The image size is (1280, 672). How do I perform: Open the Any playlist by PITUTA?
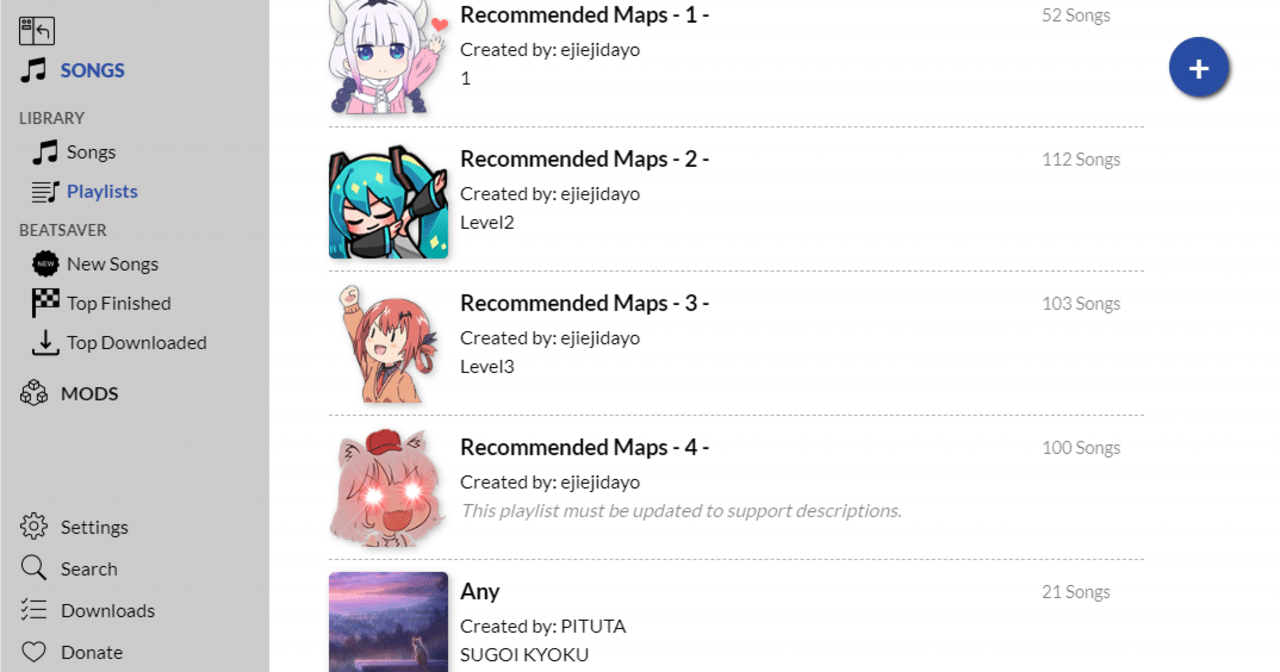pyautogui.click(x=480, y=591)
